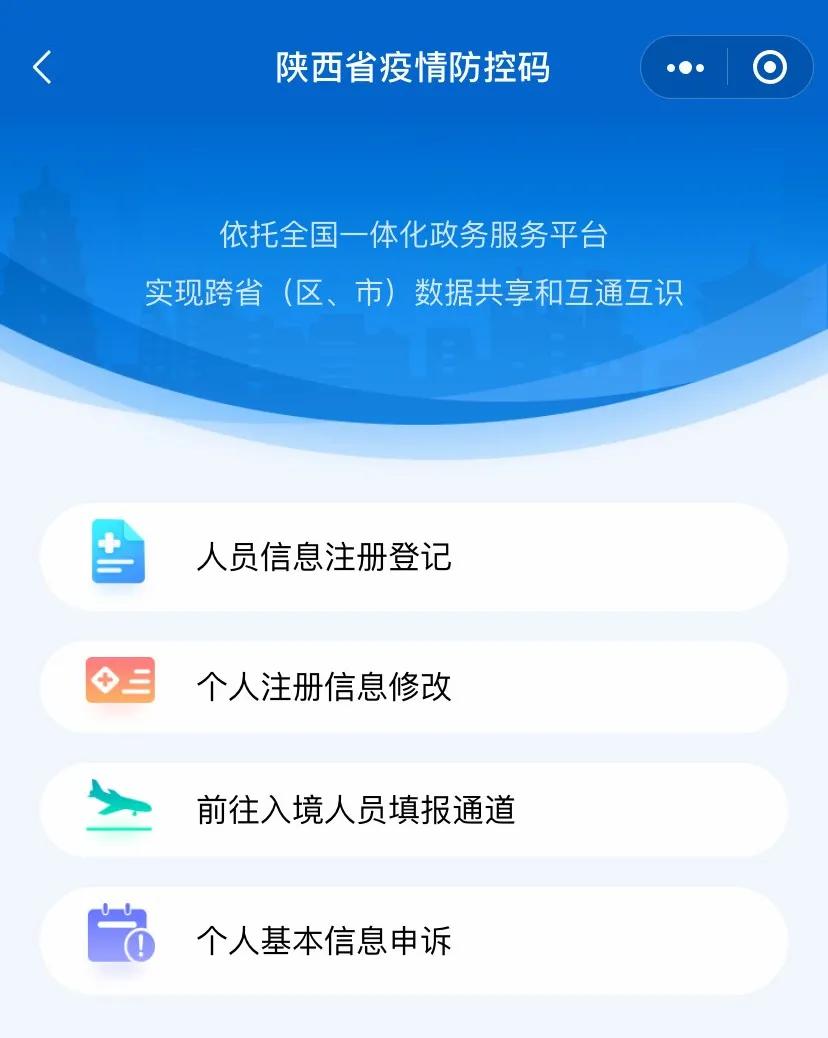The width and height of the screenshot is (828, 1038).
Task: Open the mini program more options menu
Action: [x=685, y=68]
